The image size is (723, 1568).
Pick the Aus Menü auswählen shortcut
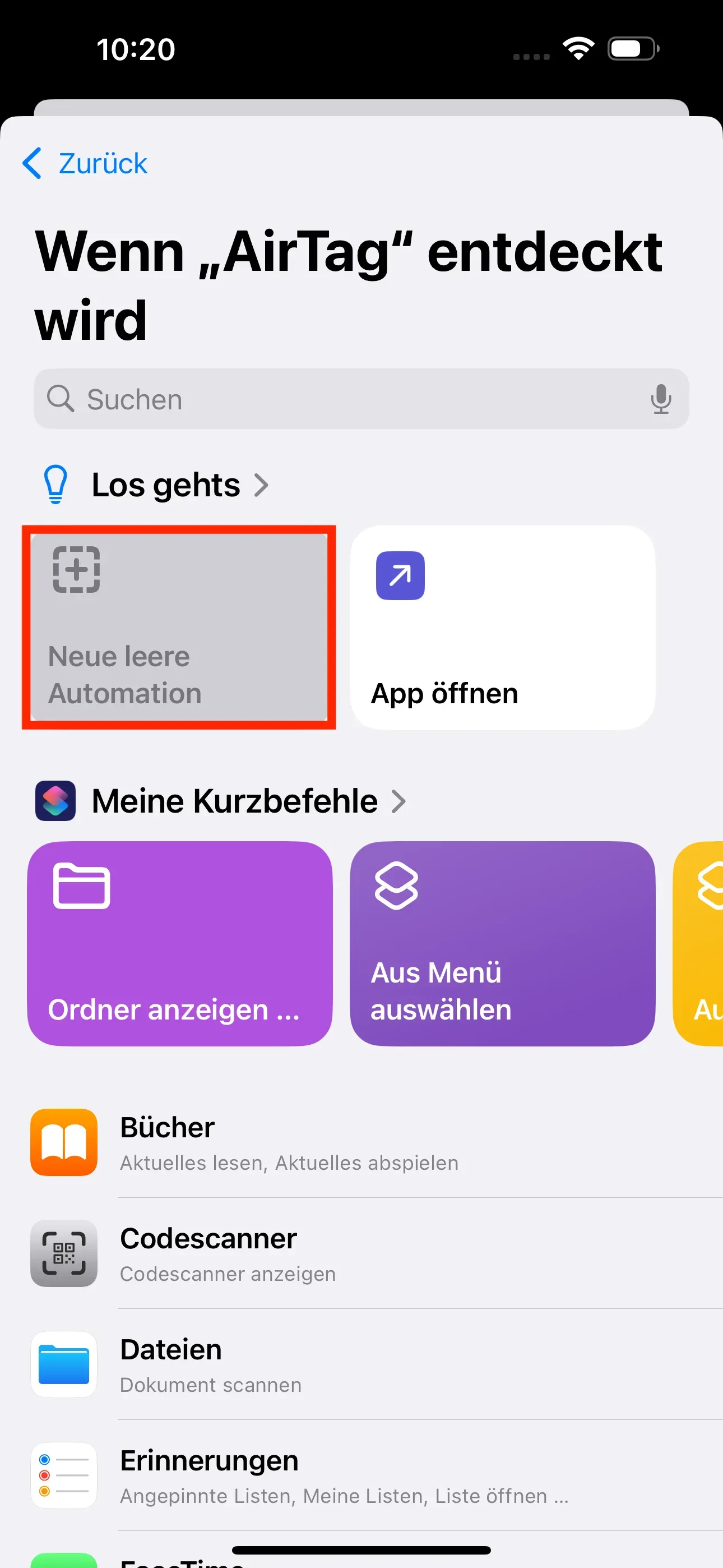click(x=502, y=943)
